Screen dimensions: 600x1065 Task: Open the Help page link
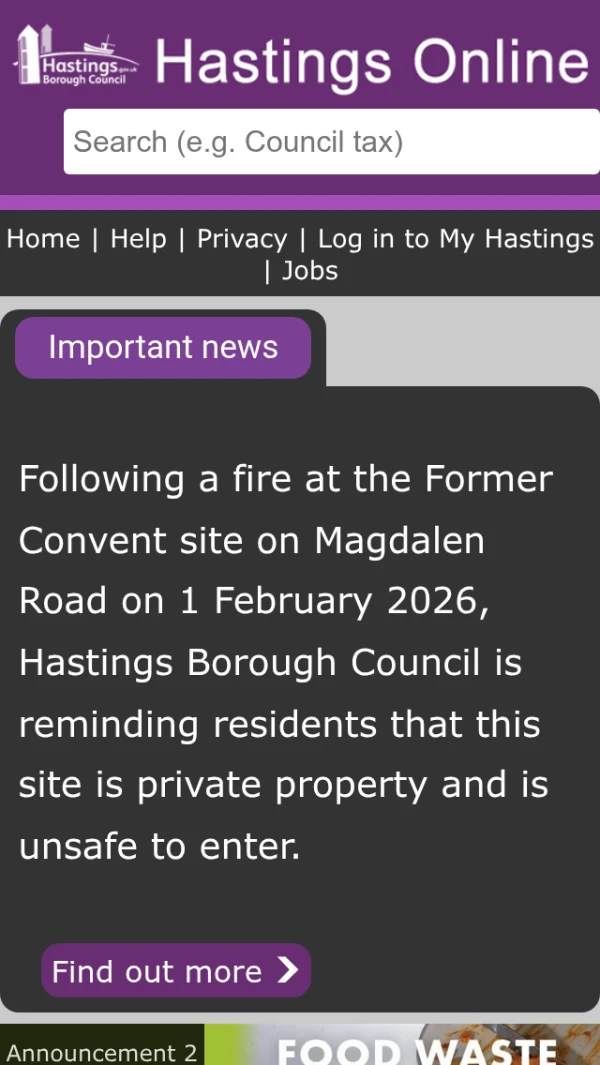tap(138, 239)
